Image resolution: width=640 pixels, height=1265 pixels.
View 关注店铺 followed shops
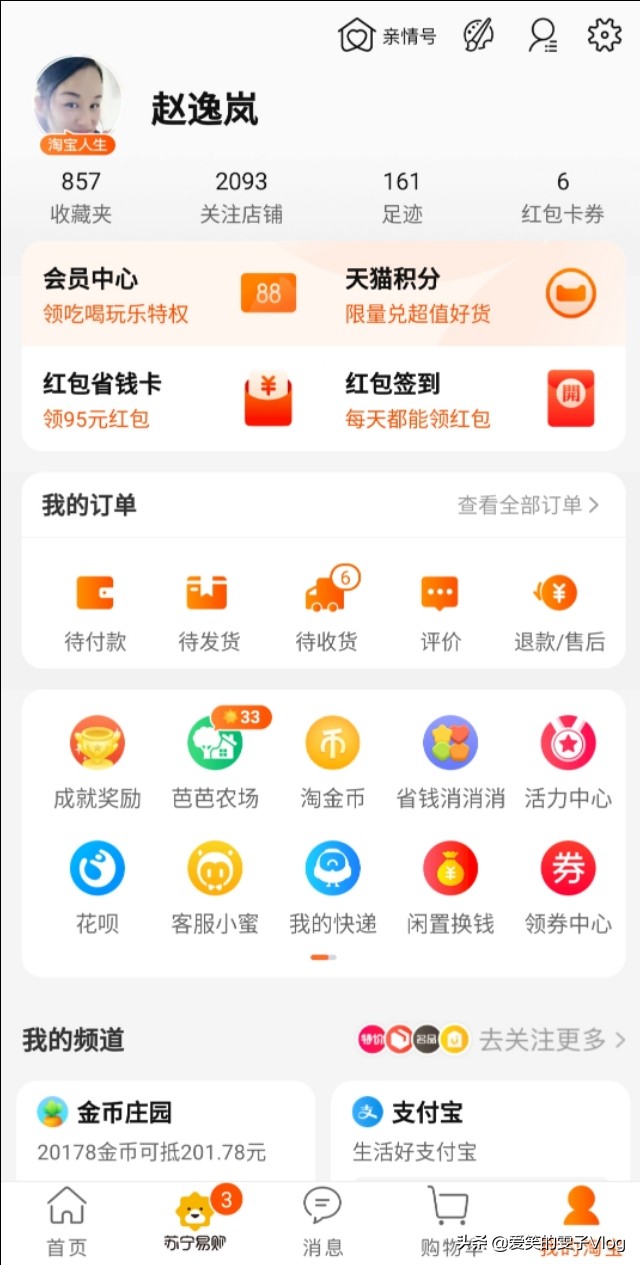(x=241, y=197)
